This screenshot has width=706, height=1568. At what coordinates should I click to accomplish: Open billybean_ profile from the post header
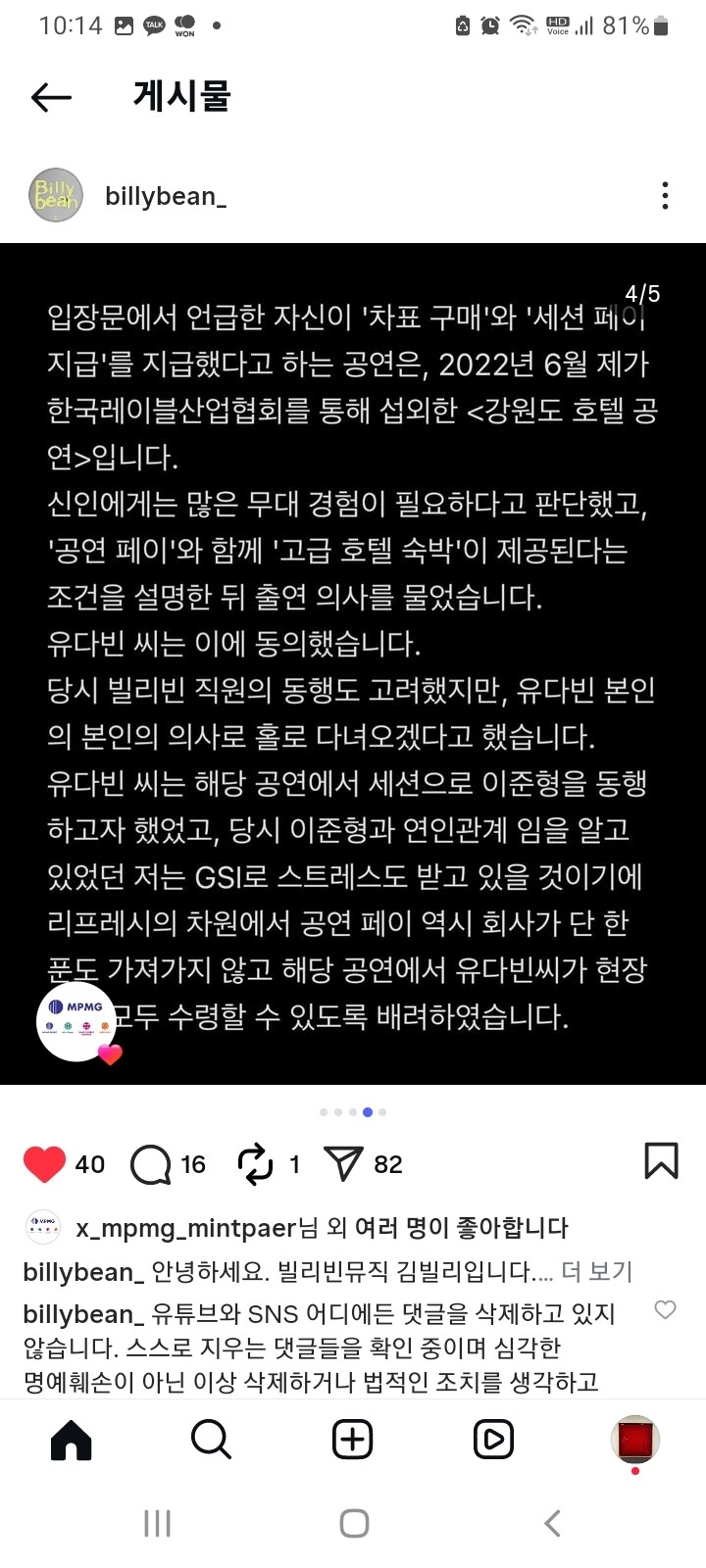166,196
